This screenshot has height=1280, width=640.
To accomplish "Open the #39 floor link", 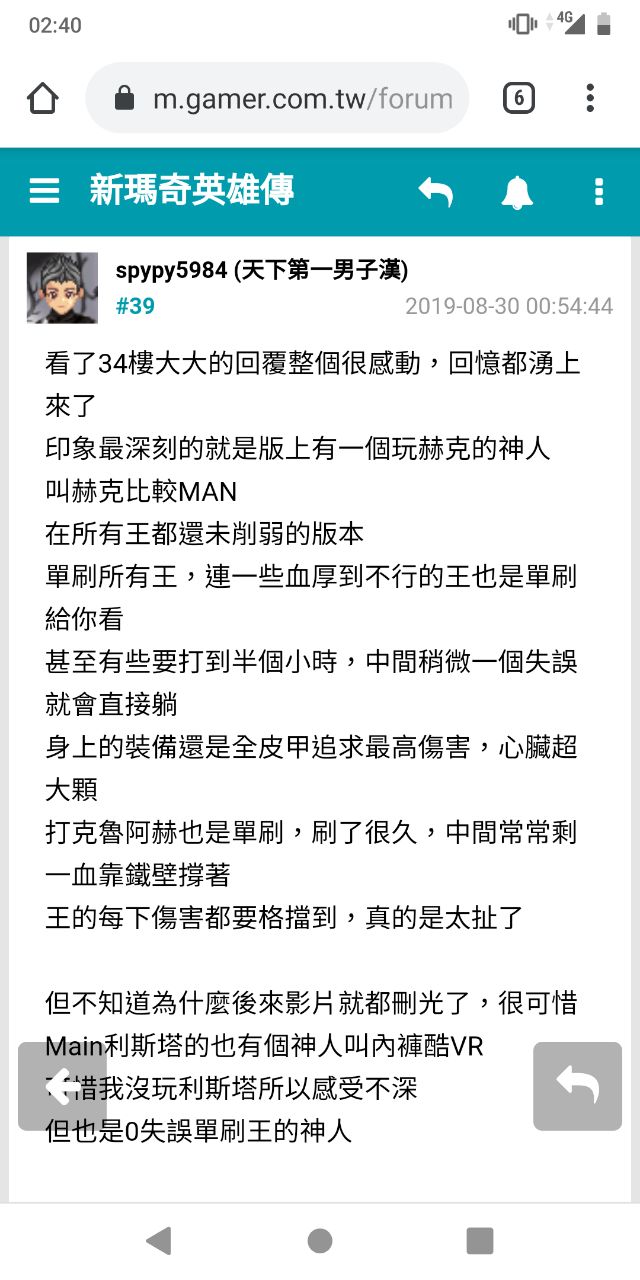I will pos(135,306).
